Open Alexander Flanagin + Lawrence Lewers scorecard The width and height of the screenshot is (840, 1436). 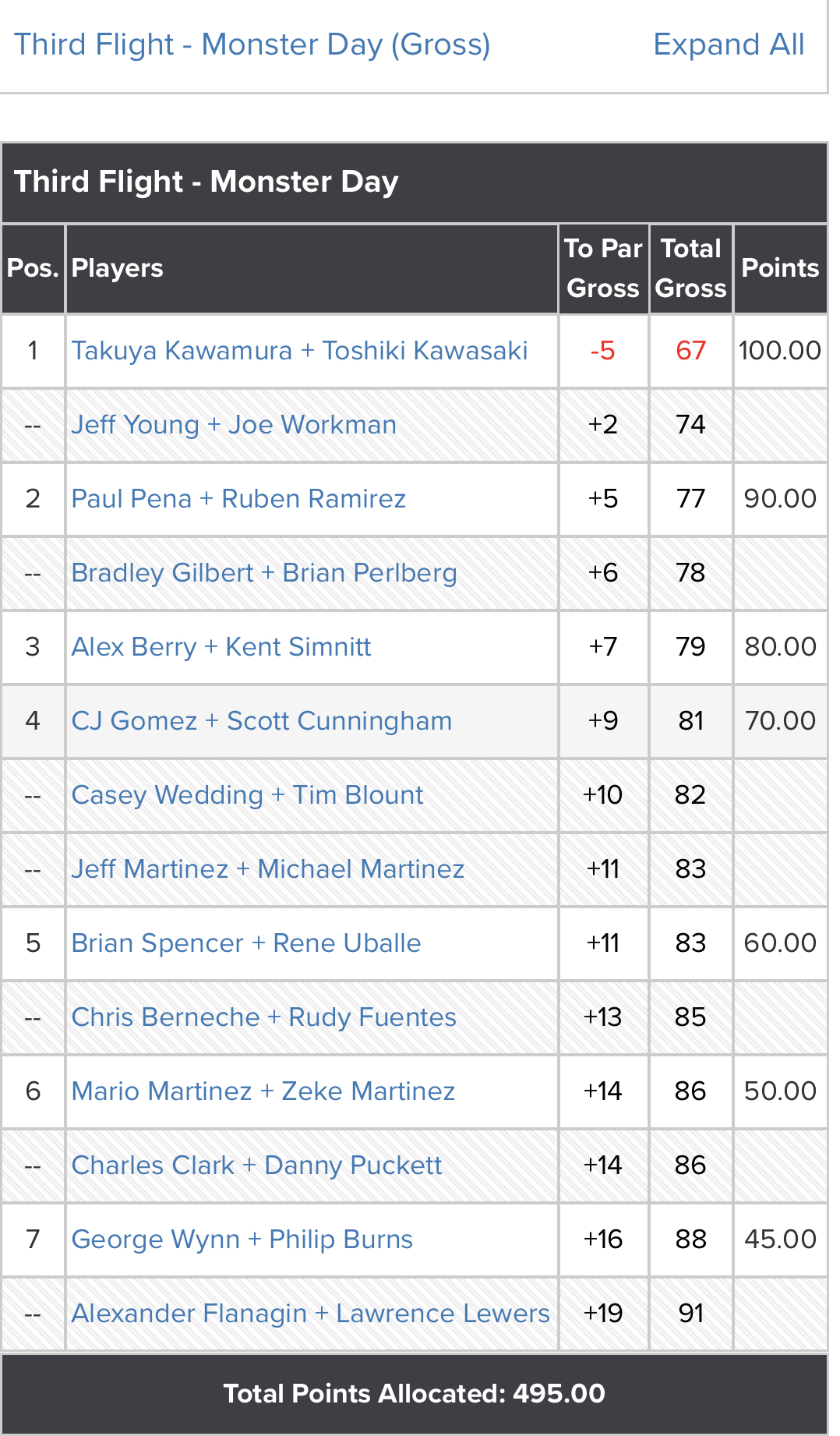click(310, 1314)
